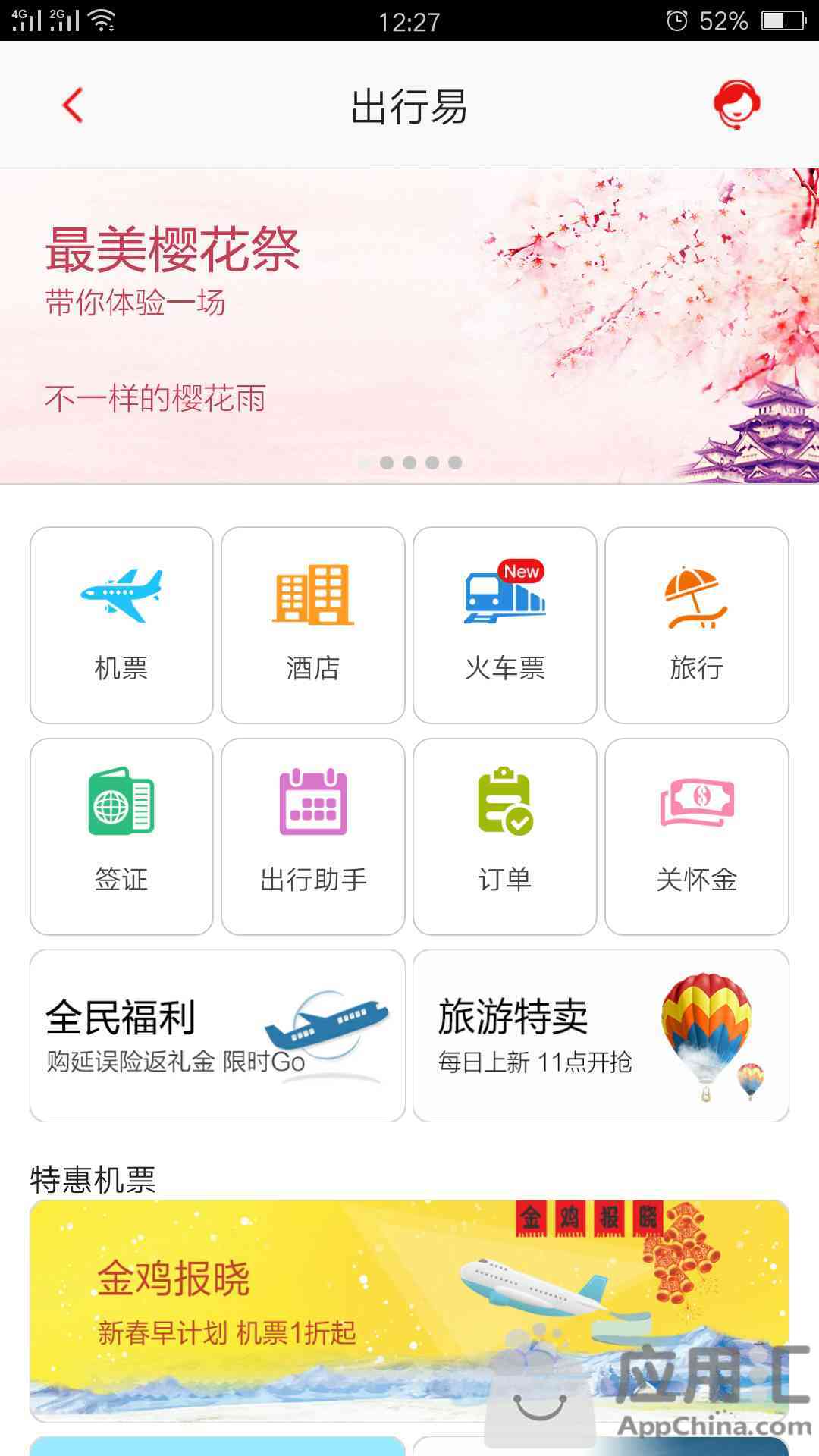
Task: View 订单 orders
Action: [x=504, y=836]
